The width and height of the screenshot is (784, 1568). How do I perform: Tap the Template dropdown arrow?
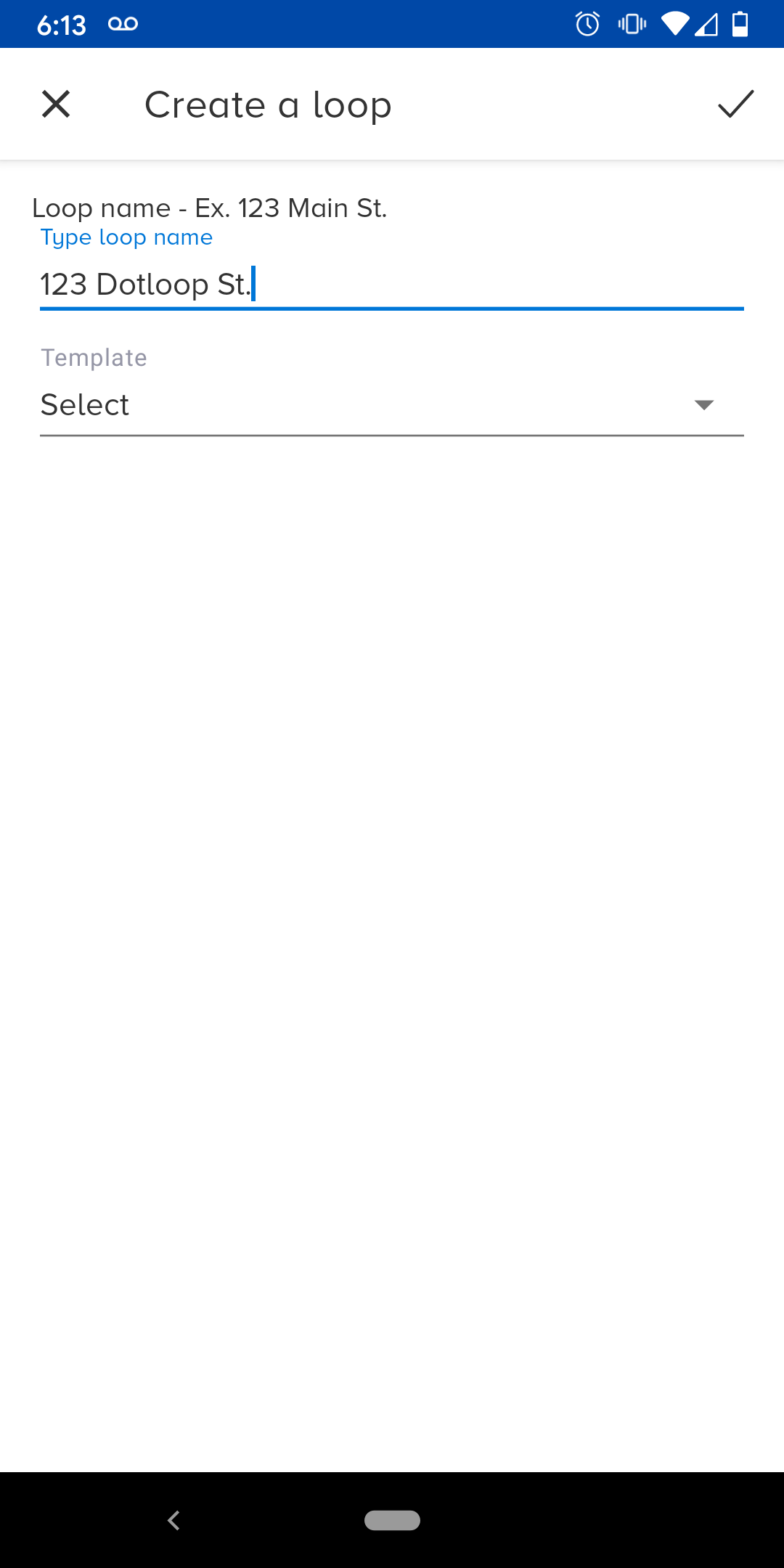(x=703, y=405)
